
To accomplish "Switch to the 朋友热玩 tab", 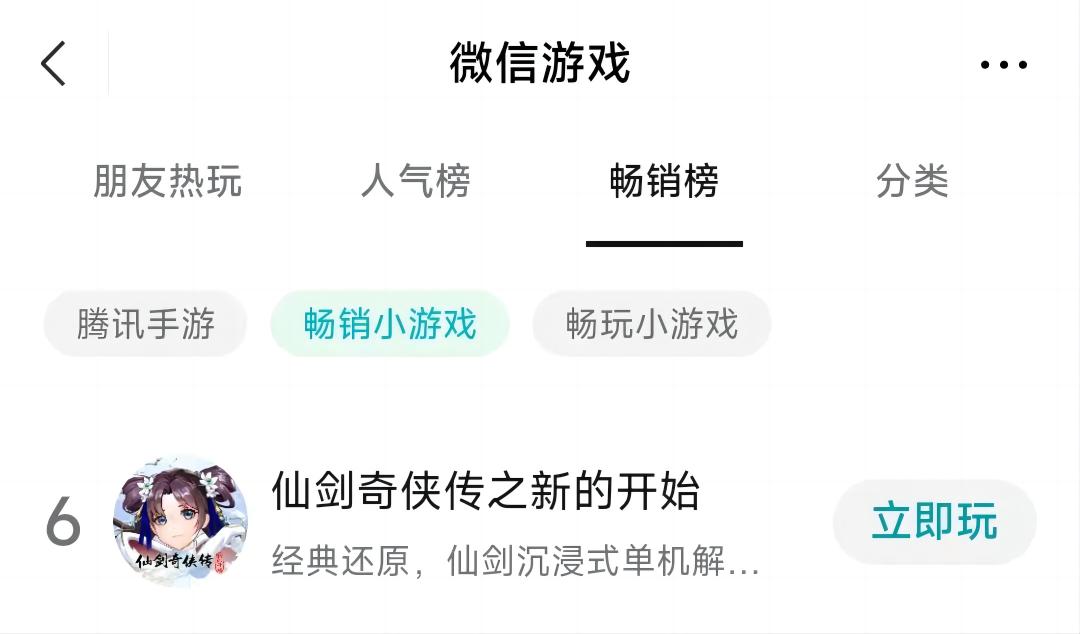I will click(x=167, y=182).
